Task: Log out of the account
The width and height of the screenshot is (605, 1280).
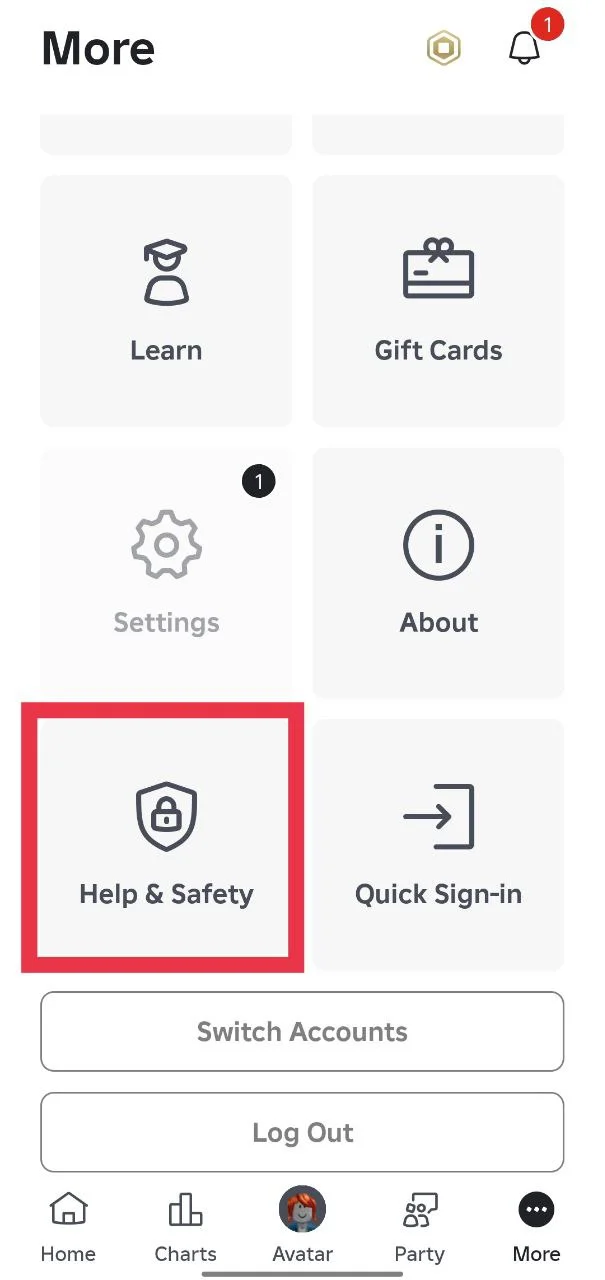Action: [x=302, y=1133]
